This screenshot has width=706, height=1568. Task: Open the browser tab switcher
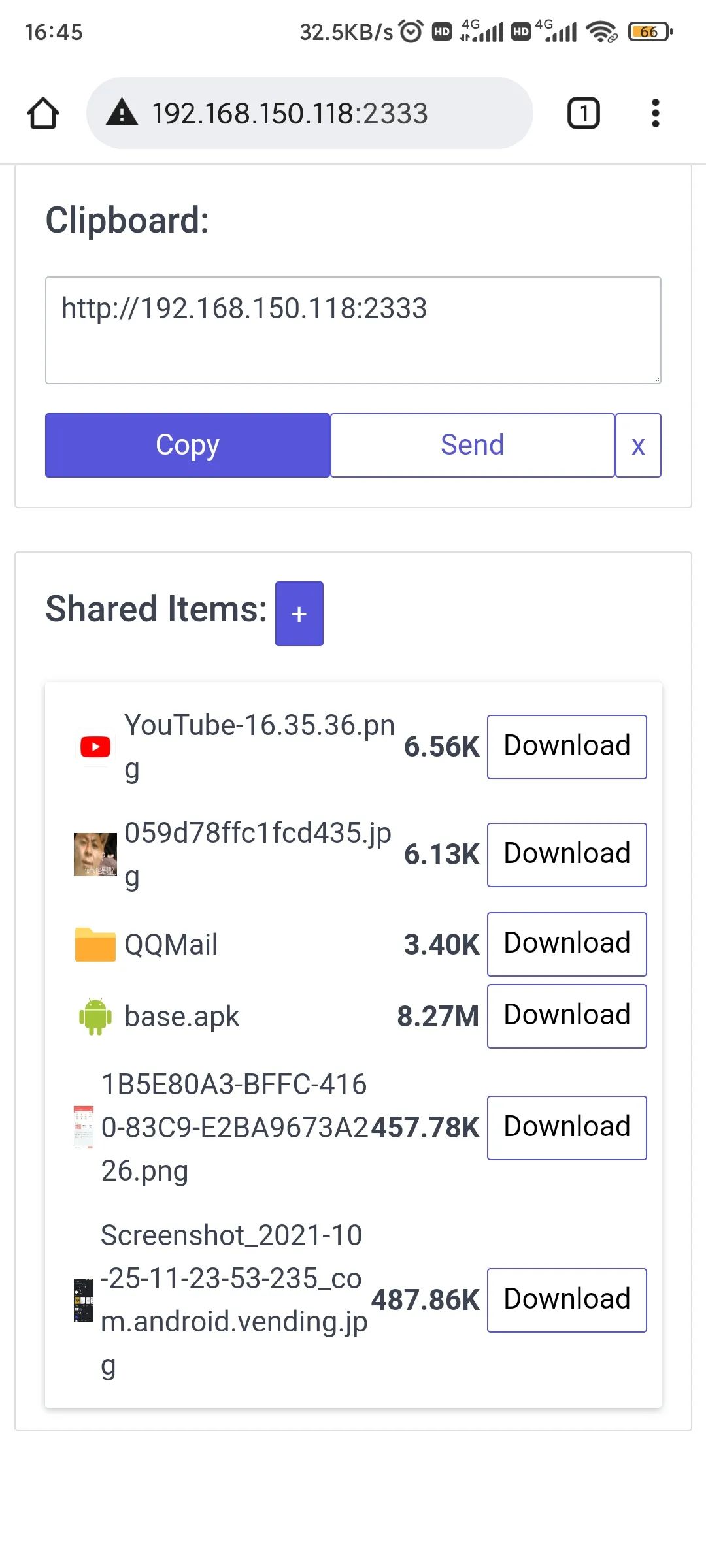[x=583, y=114]
